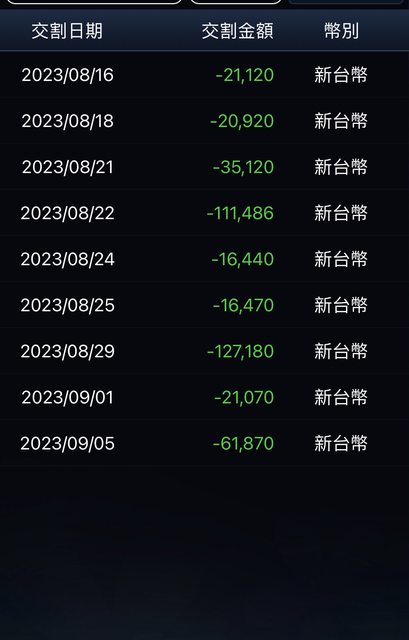The height and width of the screenshot is (640, 409).
Task: View details for 2023/08/21 settlement
Action: tap(204, 167)
